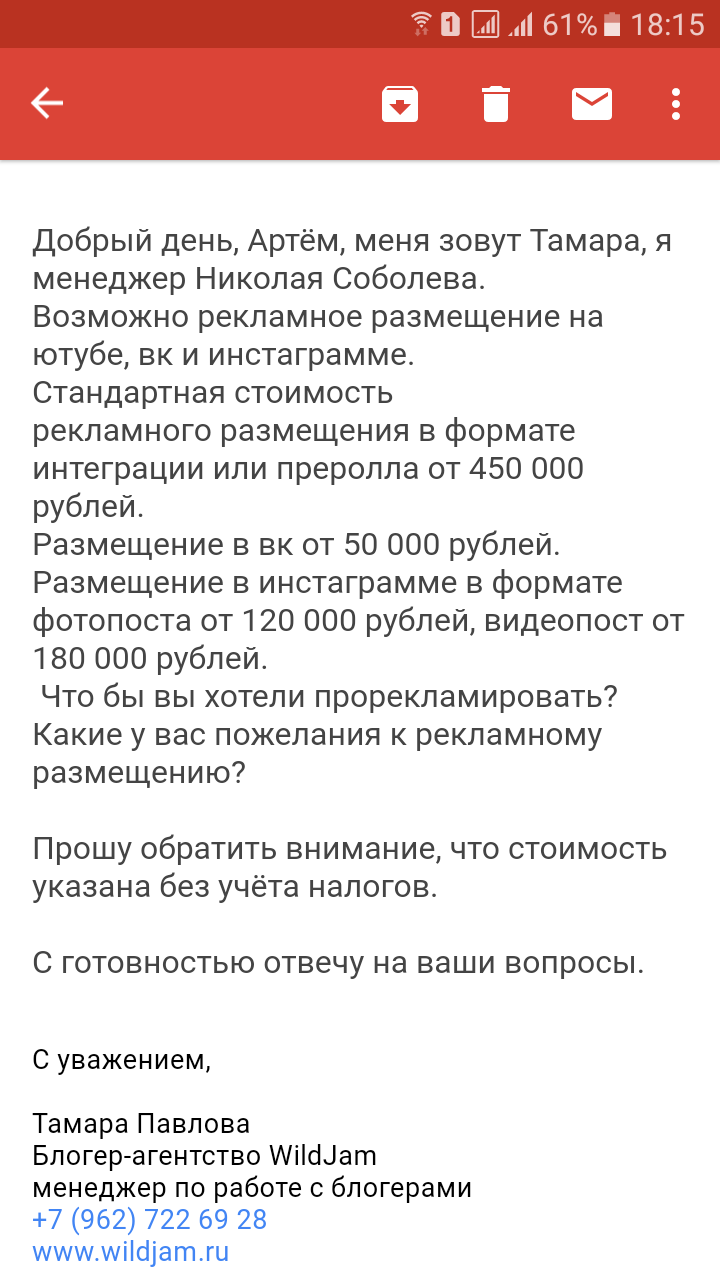Mark this email as unread

[591, 104]
